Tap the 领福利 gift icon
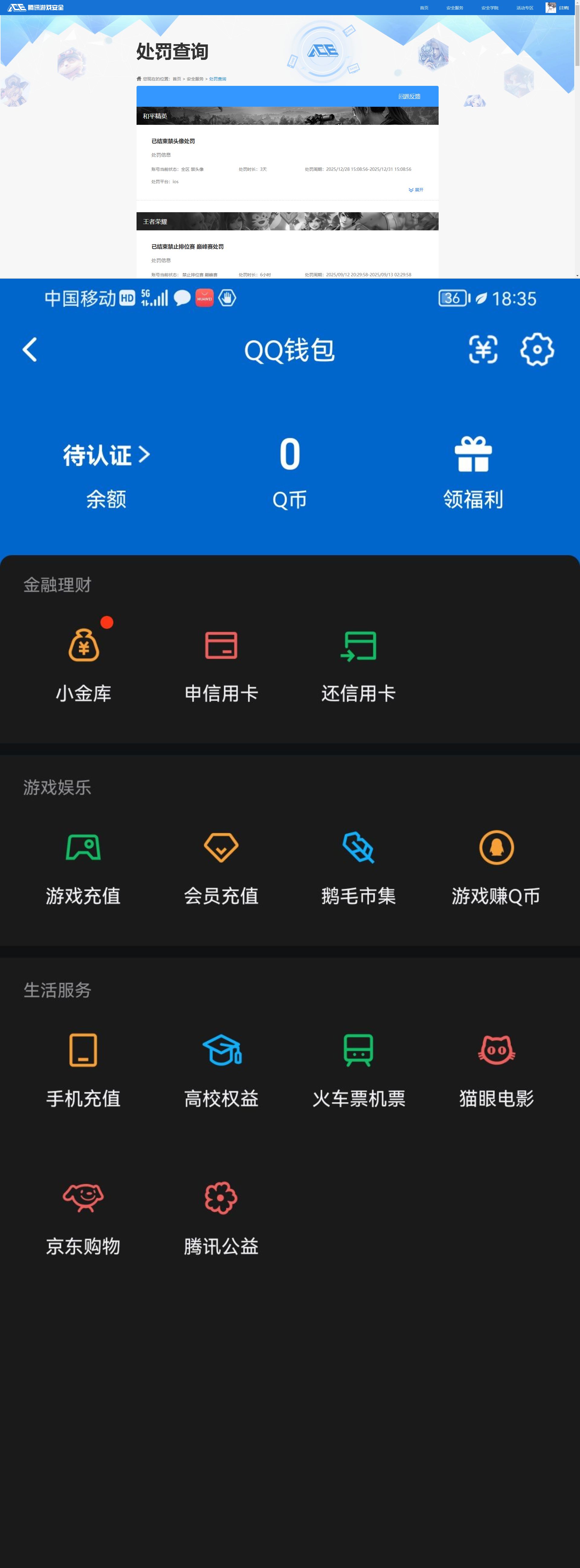 [474, 454]
